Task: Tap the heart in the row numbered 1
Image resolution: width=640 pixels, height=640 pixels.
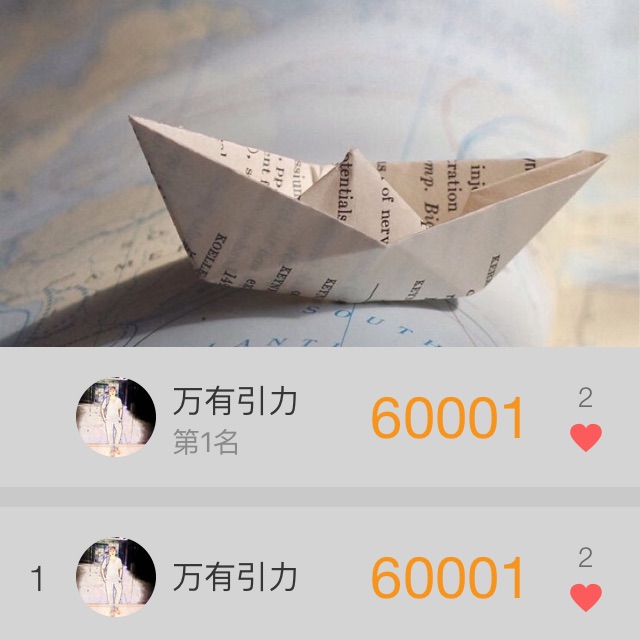Action: (586, 597)
